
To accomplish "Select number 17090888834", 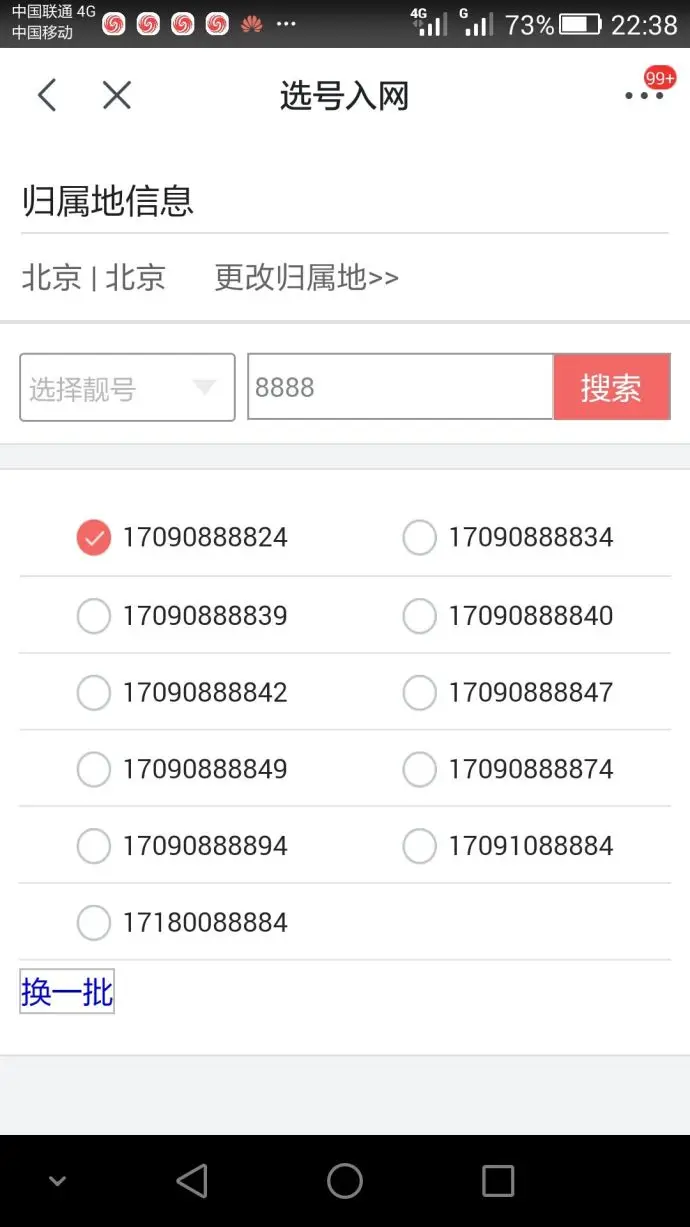I will point(420,538).
